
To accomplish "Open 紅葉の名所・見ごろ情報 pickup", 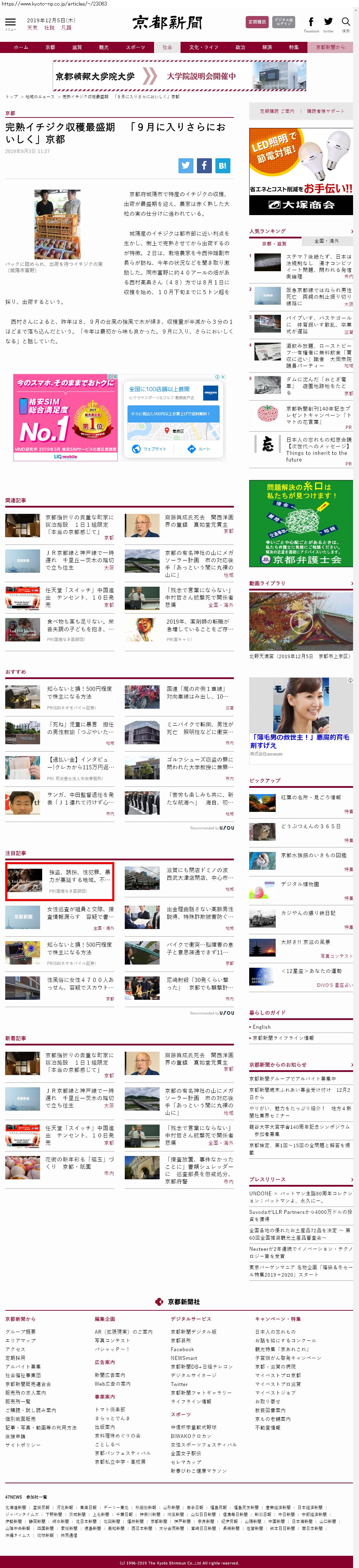I will (310, 797).
